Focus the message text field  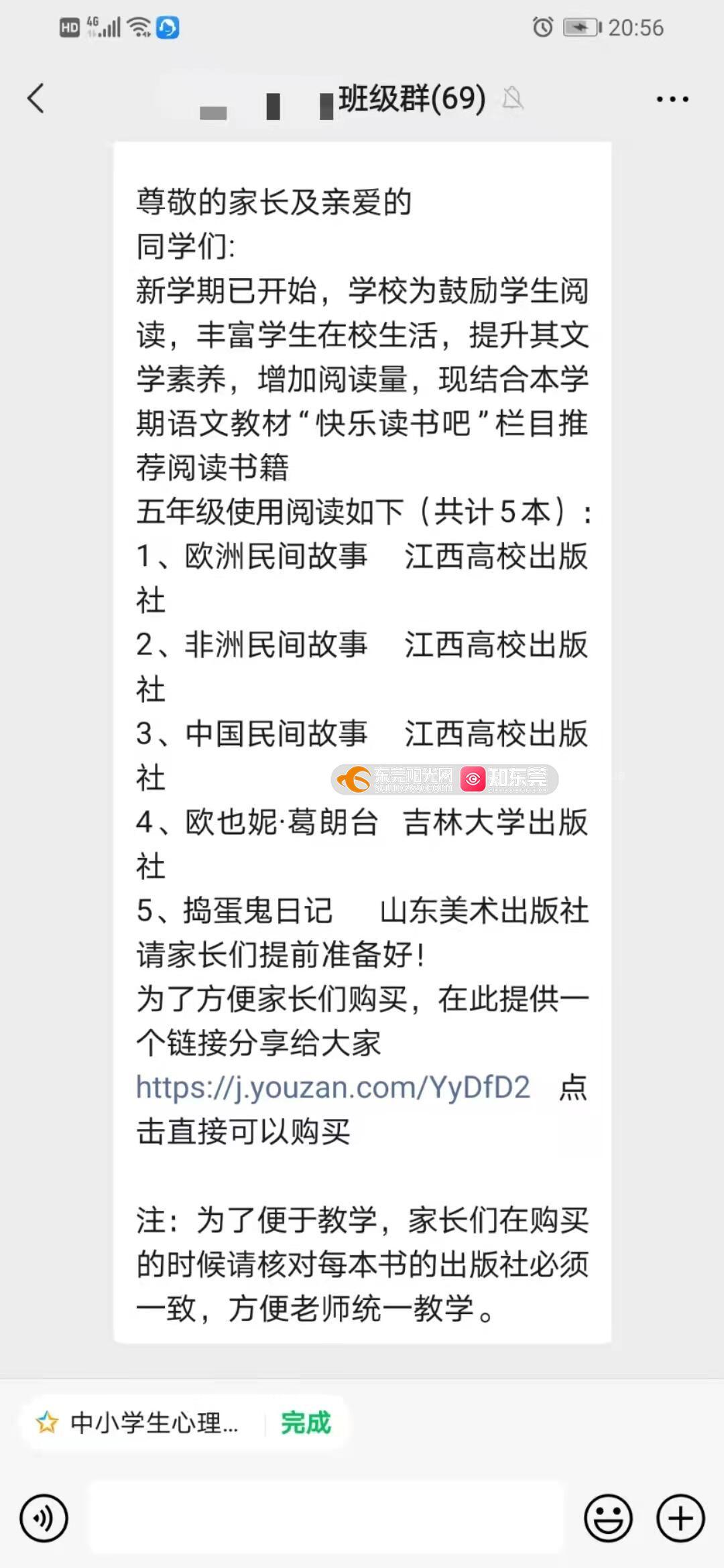tap(326, 1518)
